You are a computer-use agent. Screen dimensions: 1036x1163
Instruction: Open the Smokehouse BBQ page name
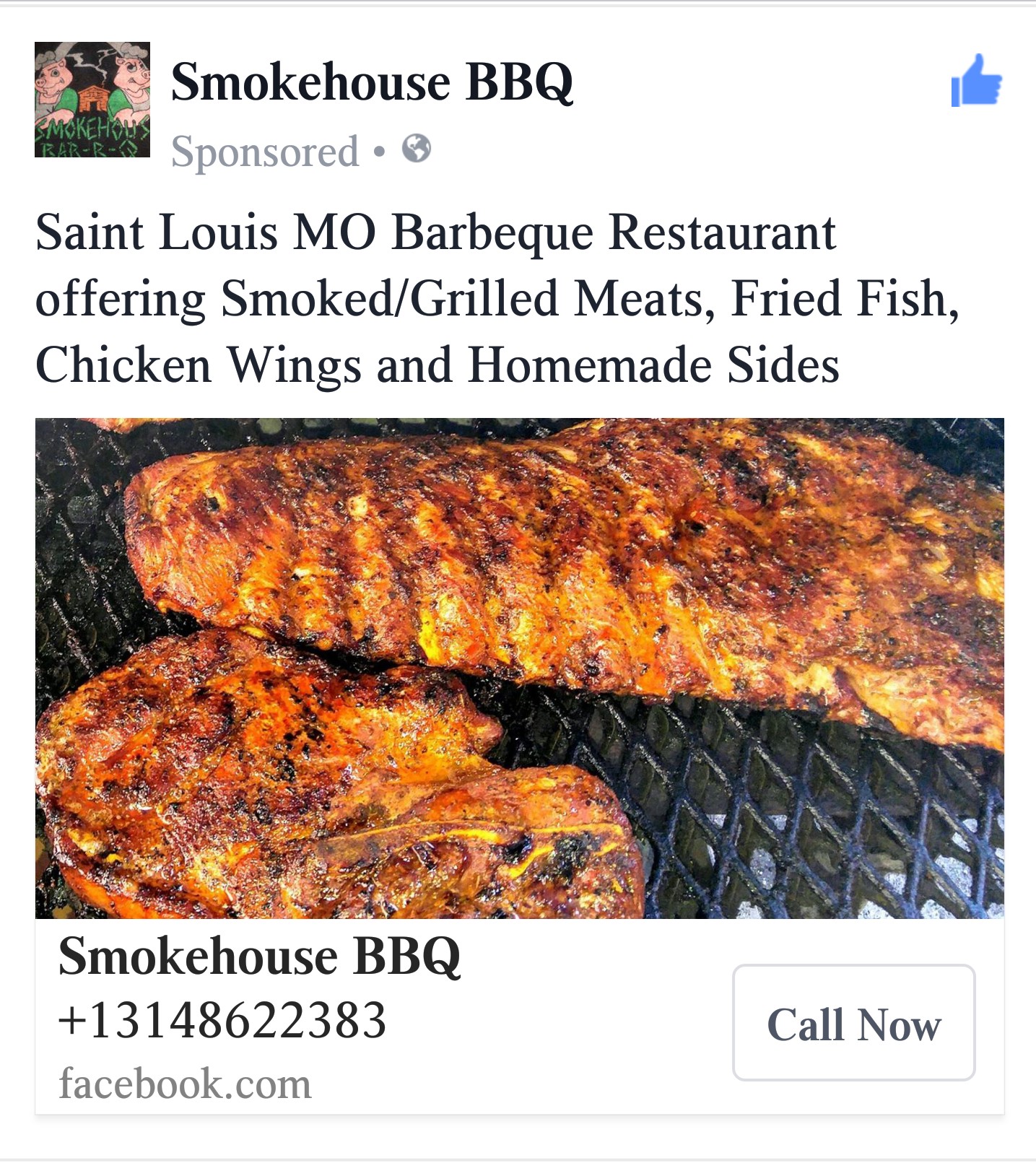[372, 82]
